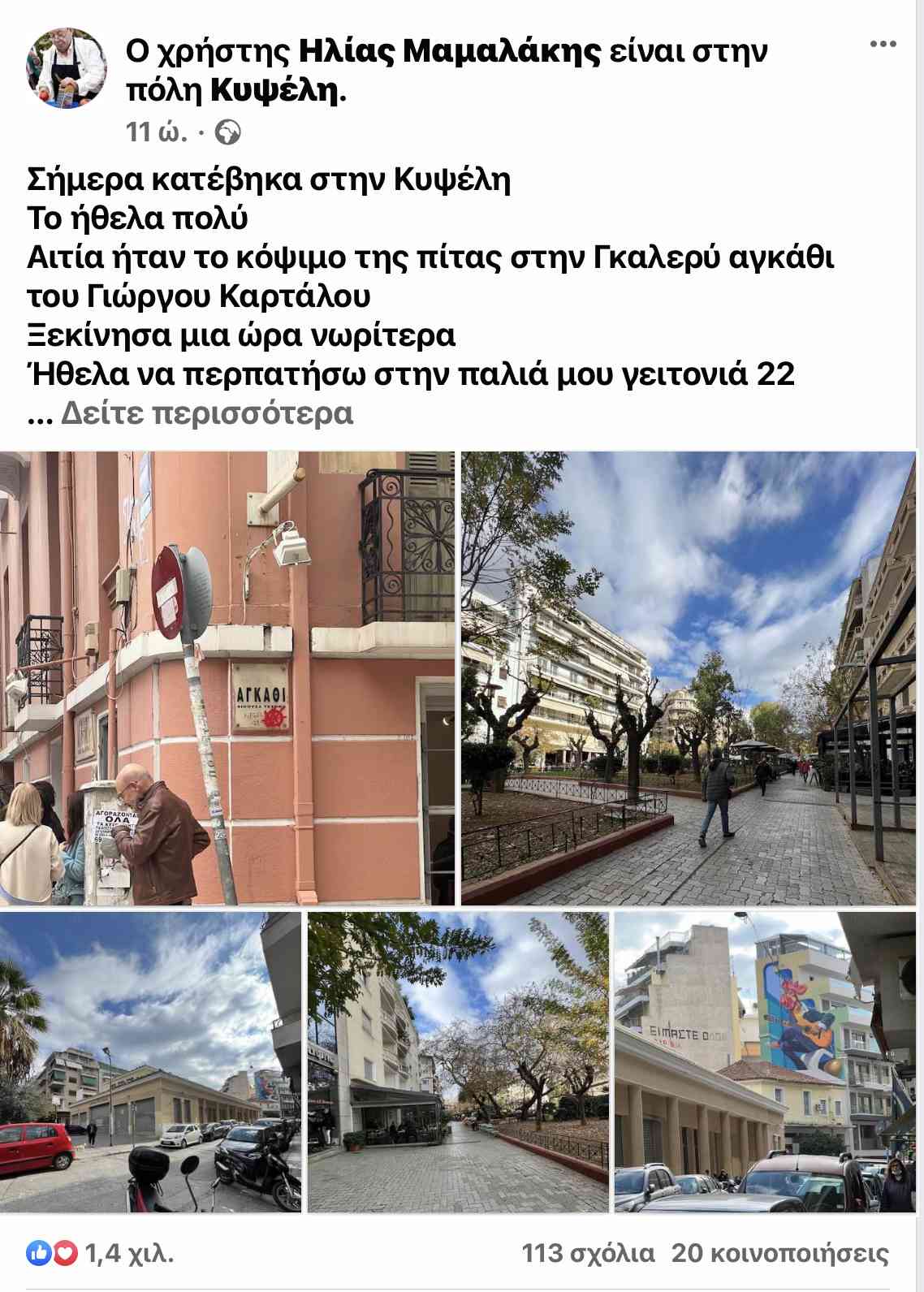Expand the post with Δείτε περισσότερα

pyautogui.click(x=207, y=413)
